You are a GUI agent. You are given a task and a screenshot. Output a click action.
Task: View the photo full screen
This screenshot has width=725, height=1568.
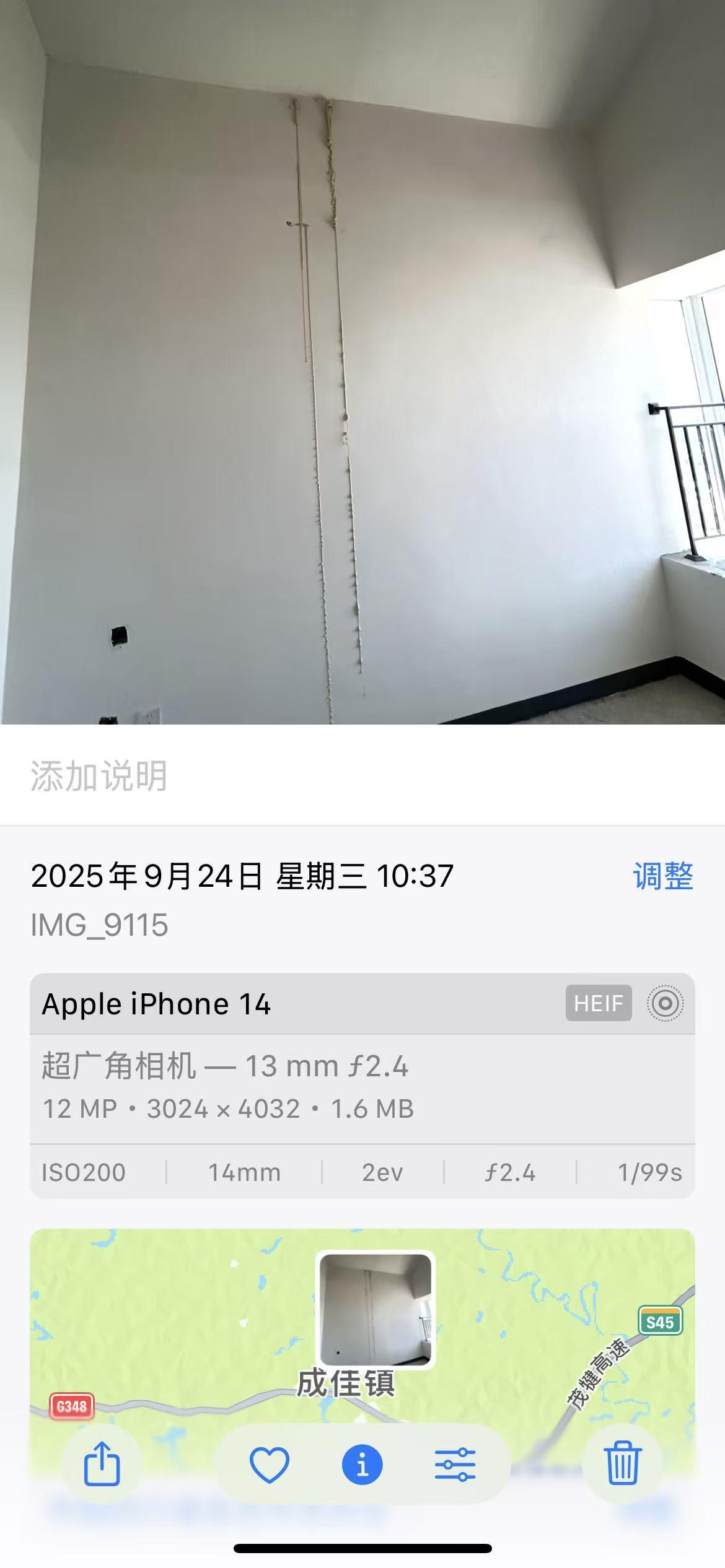pyautogui.click(x=362, y=362)
